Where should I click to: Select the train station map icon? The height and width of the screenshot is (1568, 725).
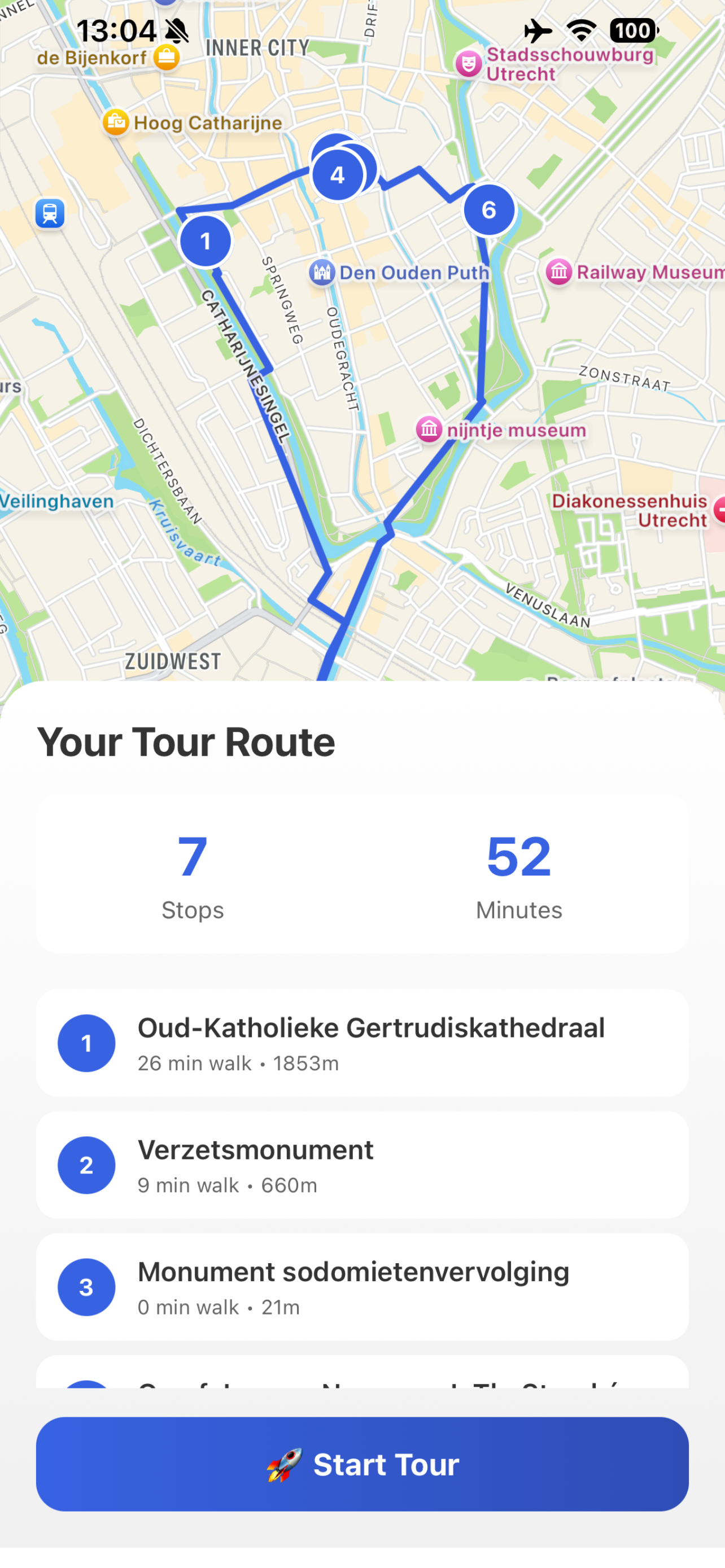(x=50, y=214)
